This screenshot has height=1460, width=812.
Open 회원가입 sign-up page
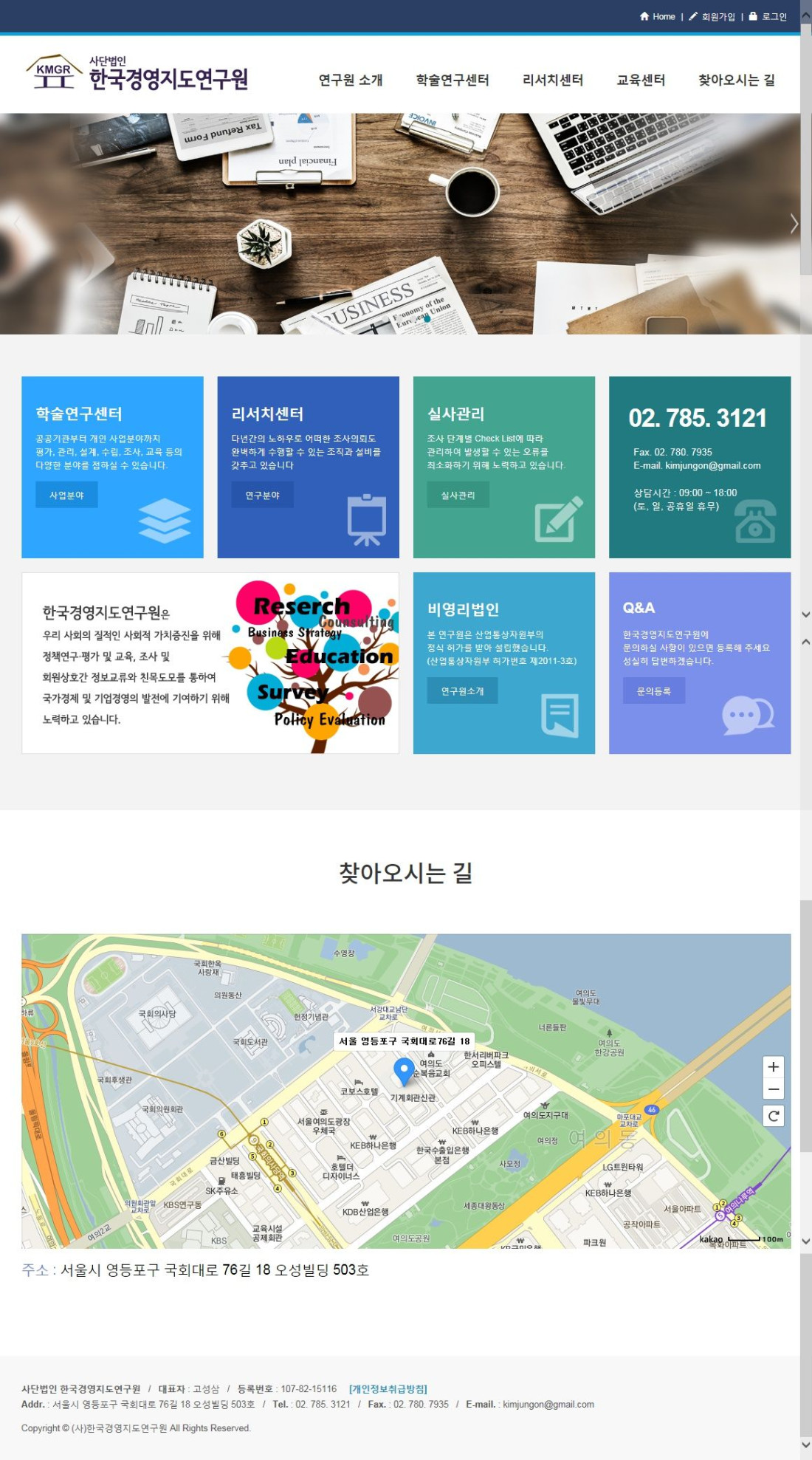[x=712, y=16]
